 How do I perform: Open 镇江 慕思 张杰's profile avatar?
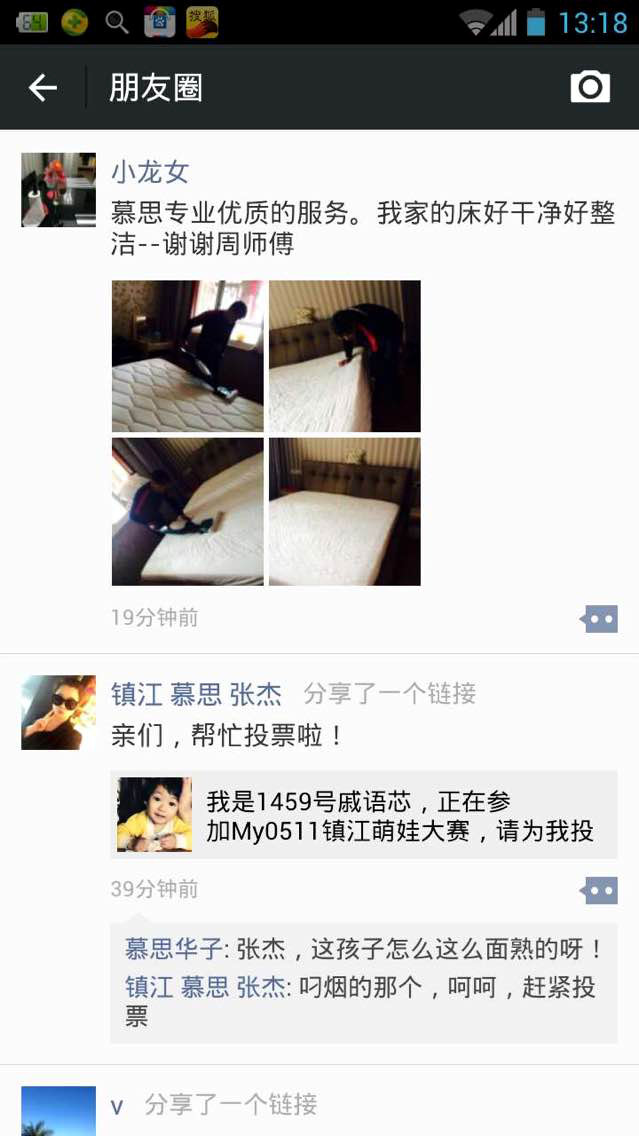(x=58, y=712)
